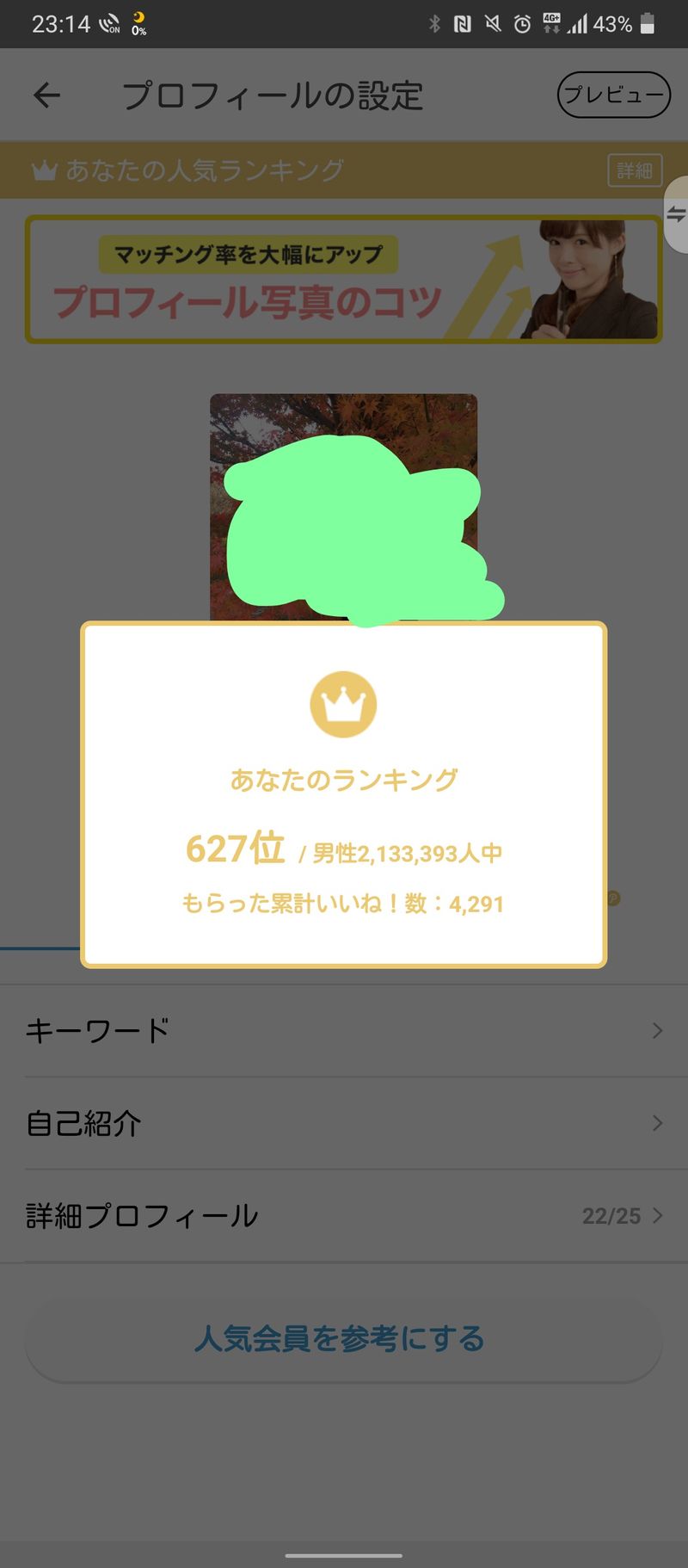Open the プロフィール写真のコツ banner
688x1568 pixels.
coord(343,280)
